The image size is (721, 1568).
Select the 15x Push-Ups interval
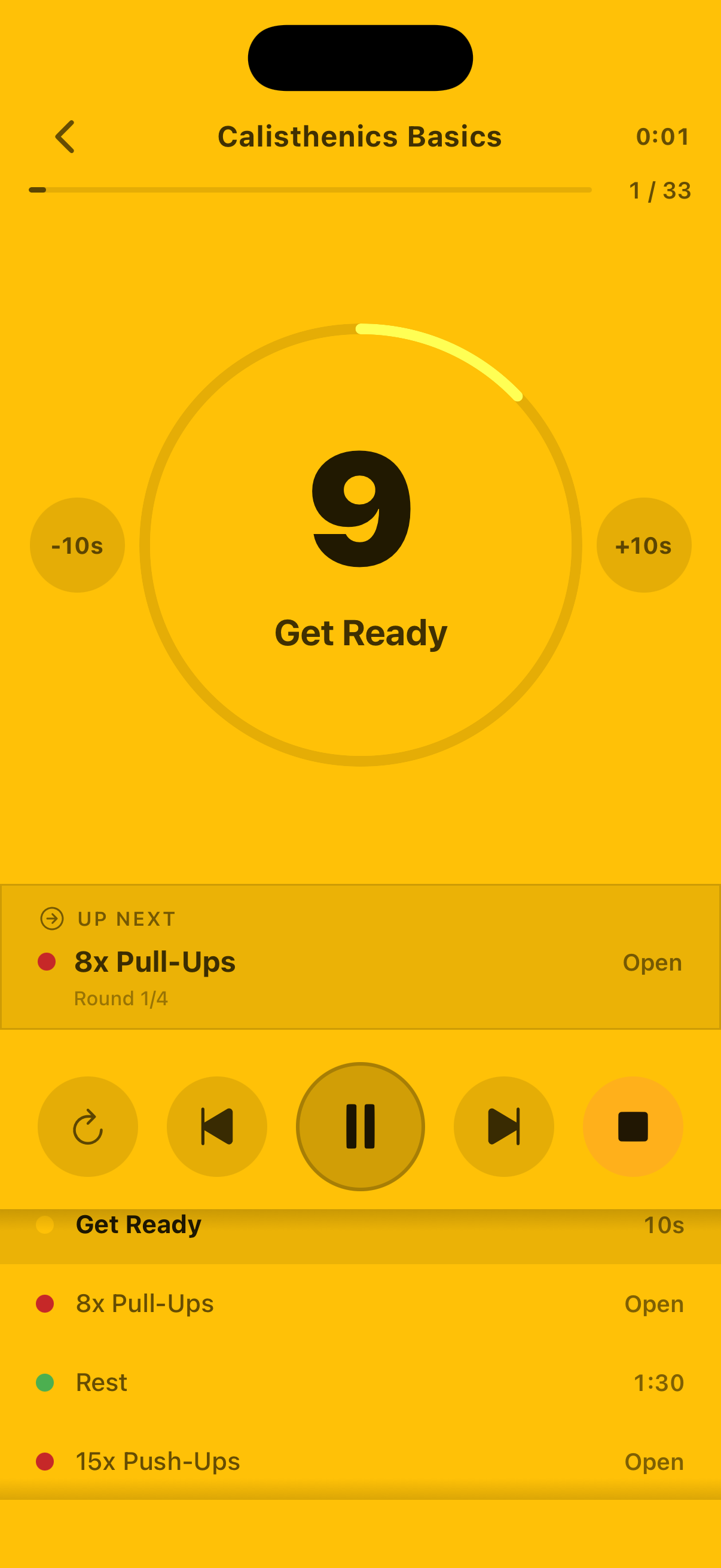360,1461
